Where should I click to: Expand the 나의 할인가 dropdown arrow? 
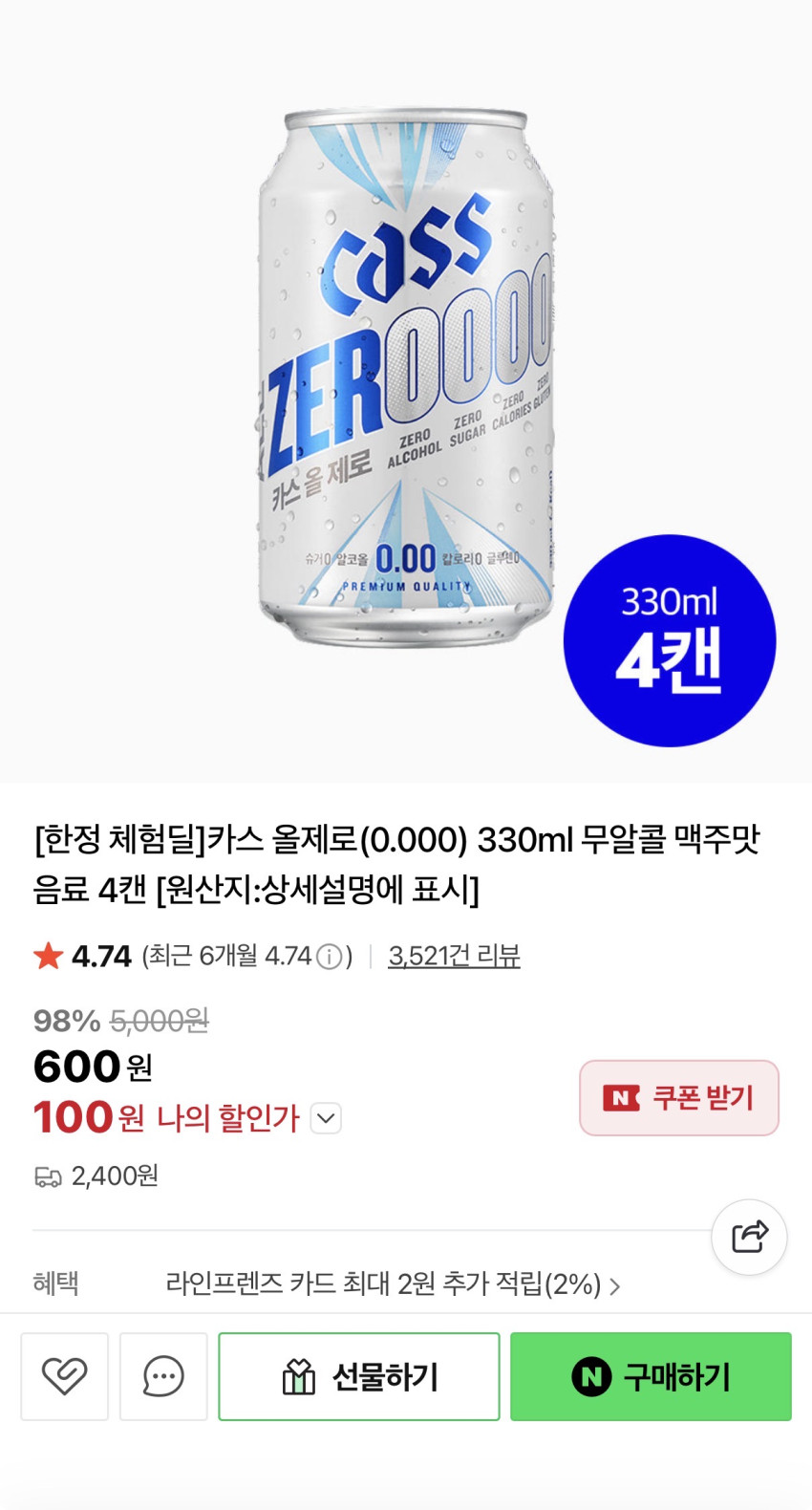[x=326, y=1118]
